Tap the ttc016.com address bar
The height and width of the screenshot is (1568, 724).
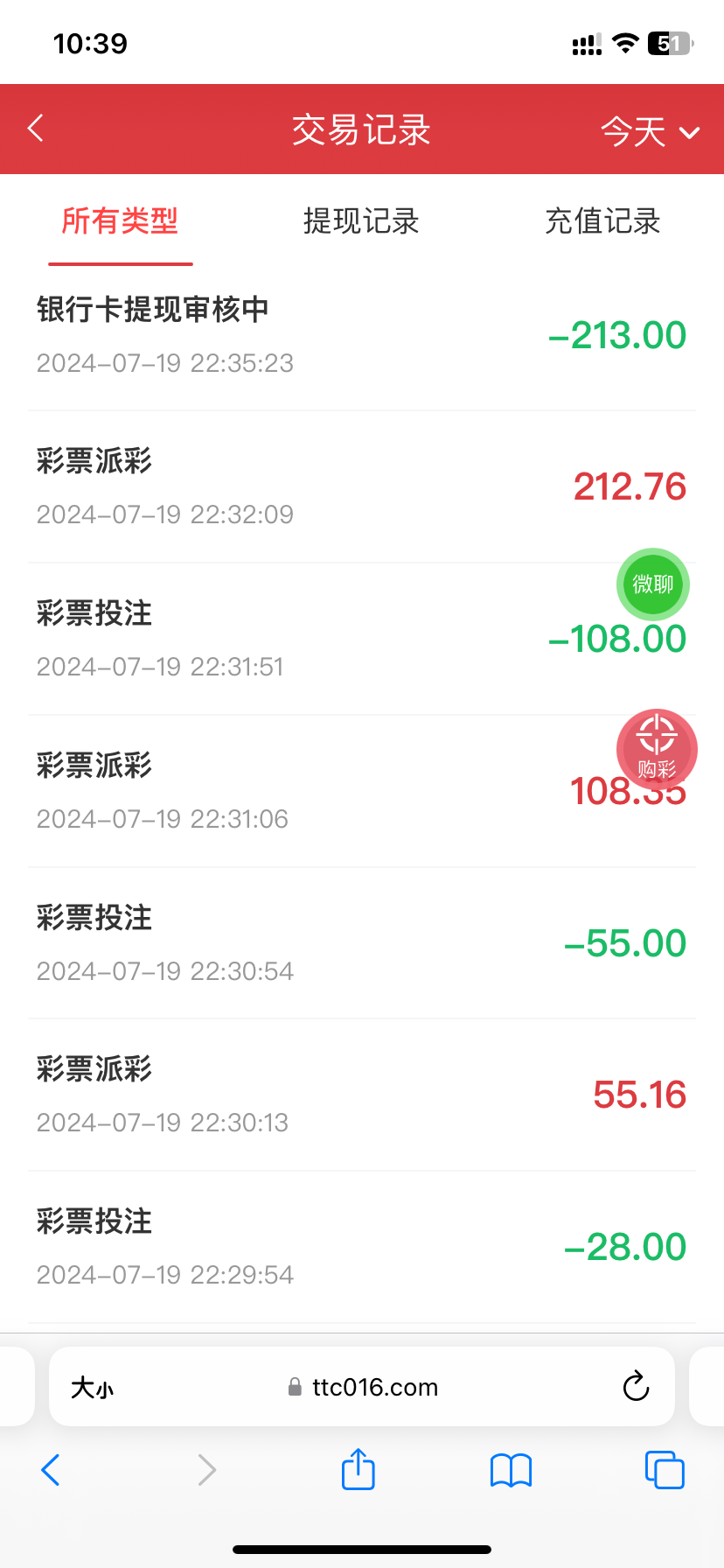click(363, 1388)
